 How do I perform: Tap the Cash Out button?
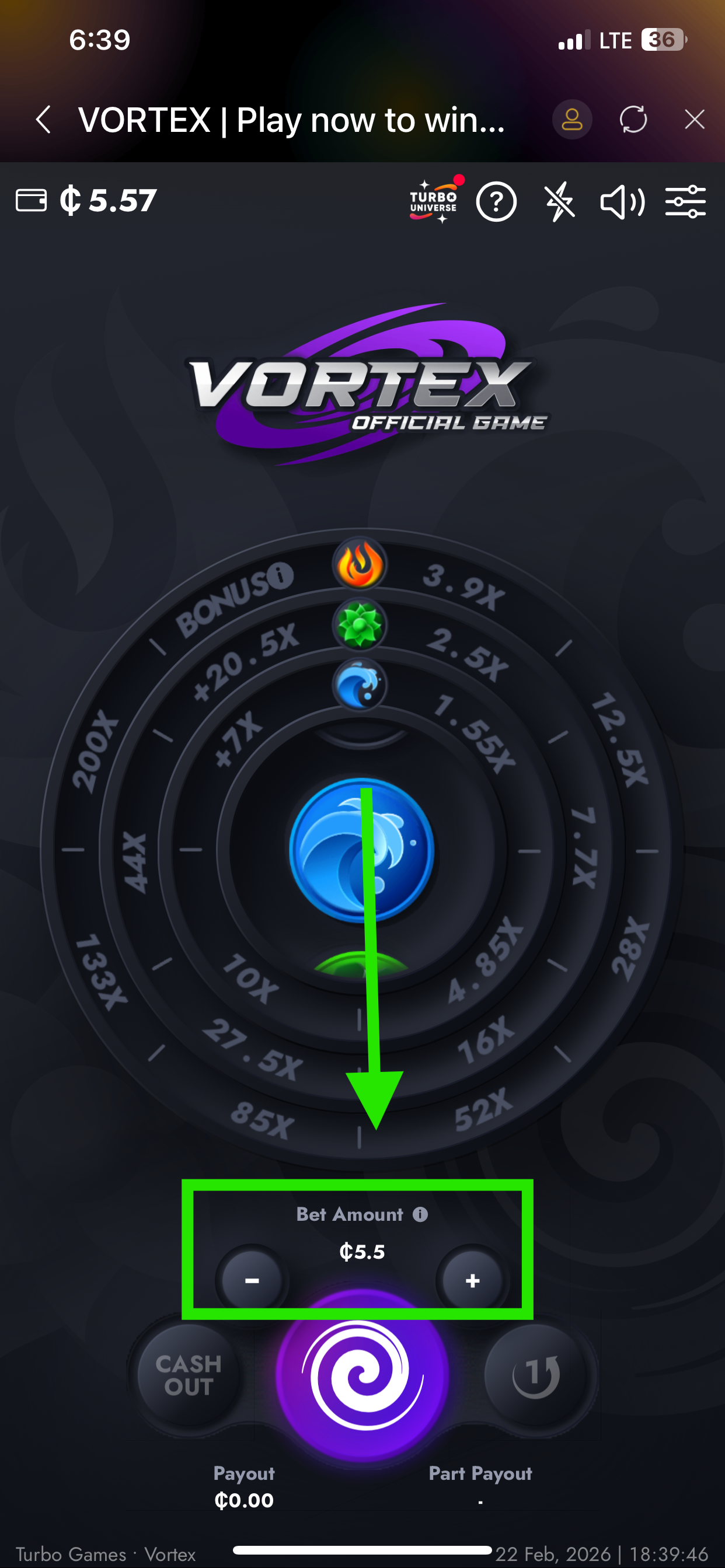coord(188,1374)
